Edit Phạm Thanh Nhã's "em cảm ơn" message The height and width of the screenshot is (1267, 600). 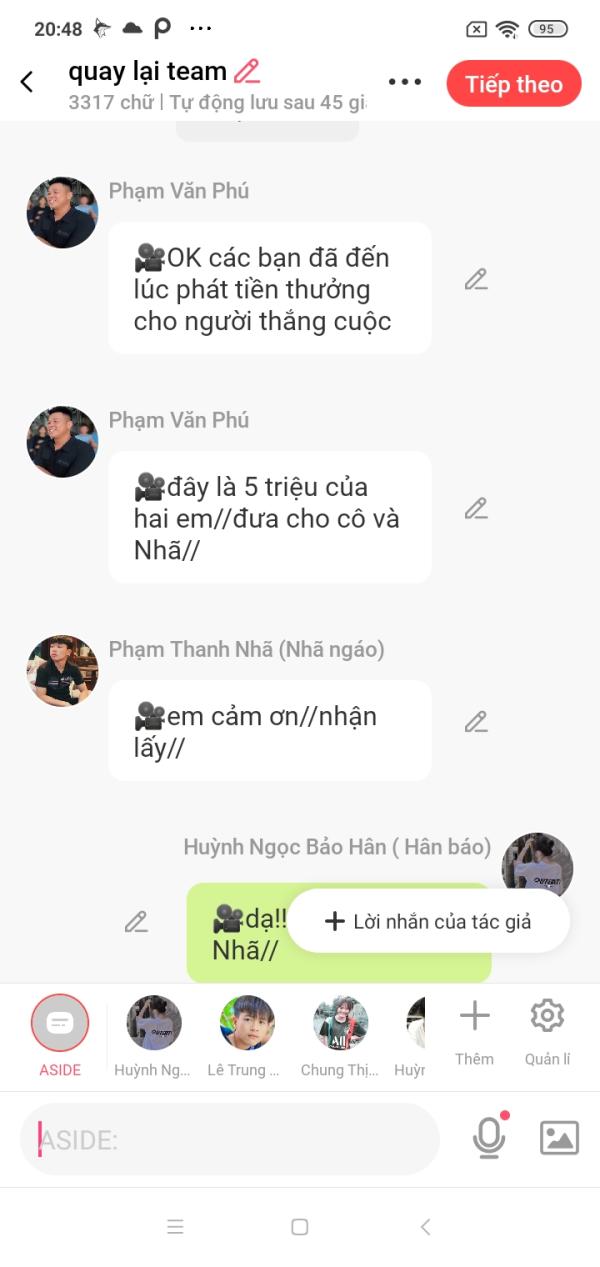pyautogui.click(x=476, y=722)
